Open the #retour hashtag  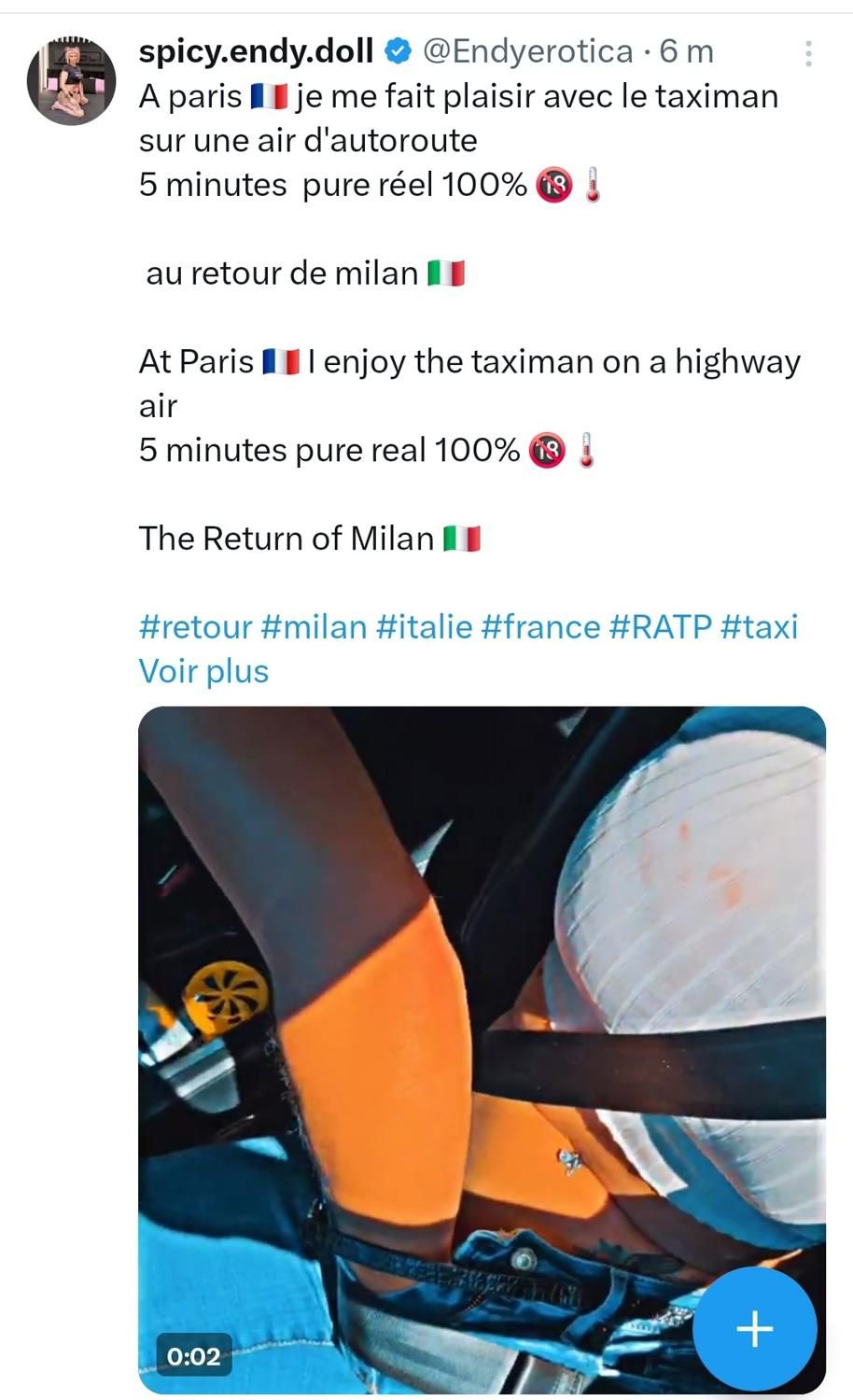coord(195,626)
